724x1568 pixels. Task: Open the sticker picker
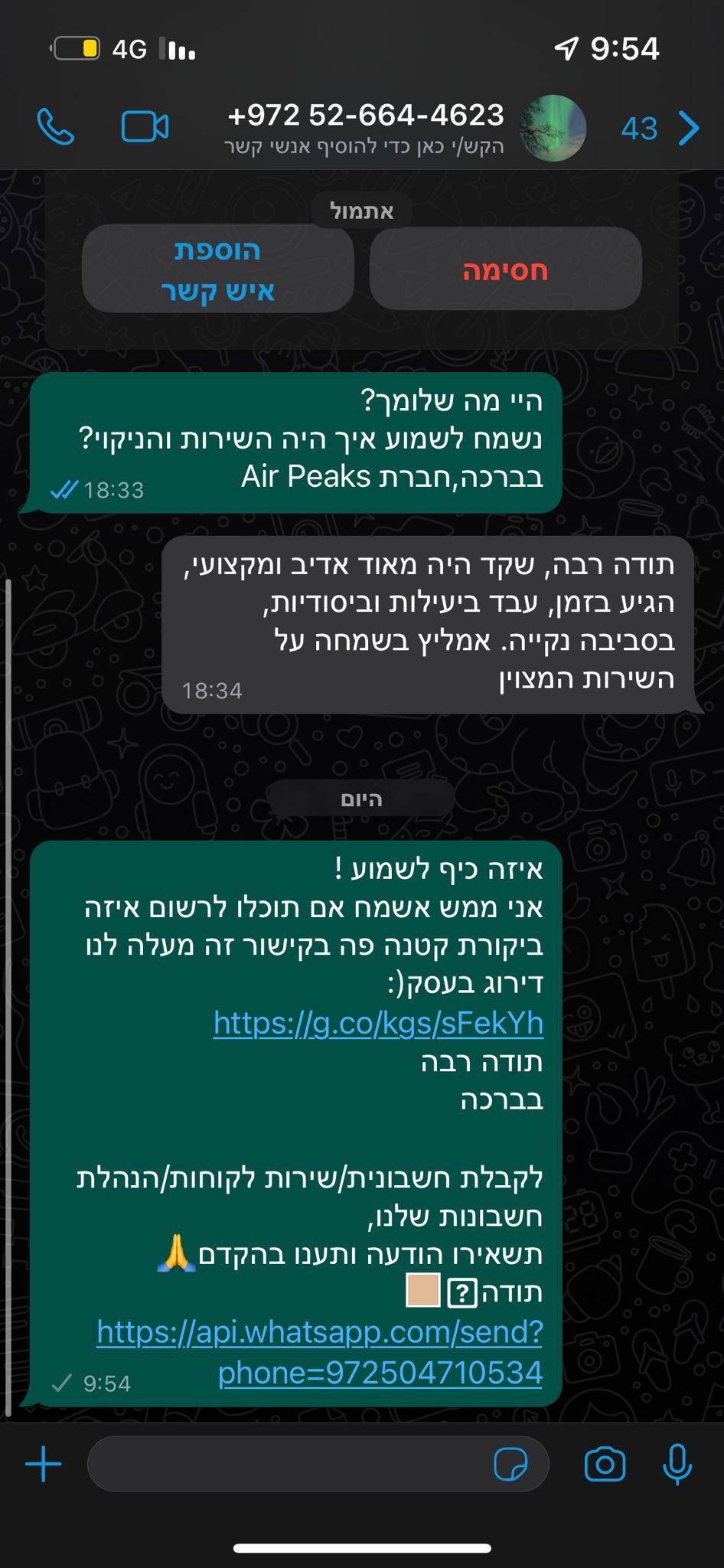510,1465
